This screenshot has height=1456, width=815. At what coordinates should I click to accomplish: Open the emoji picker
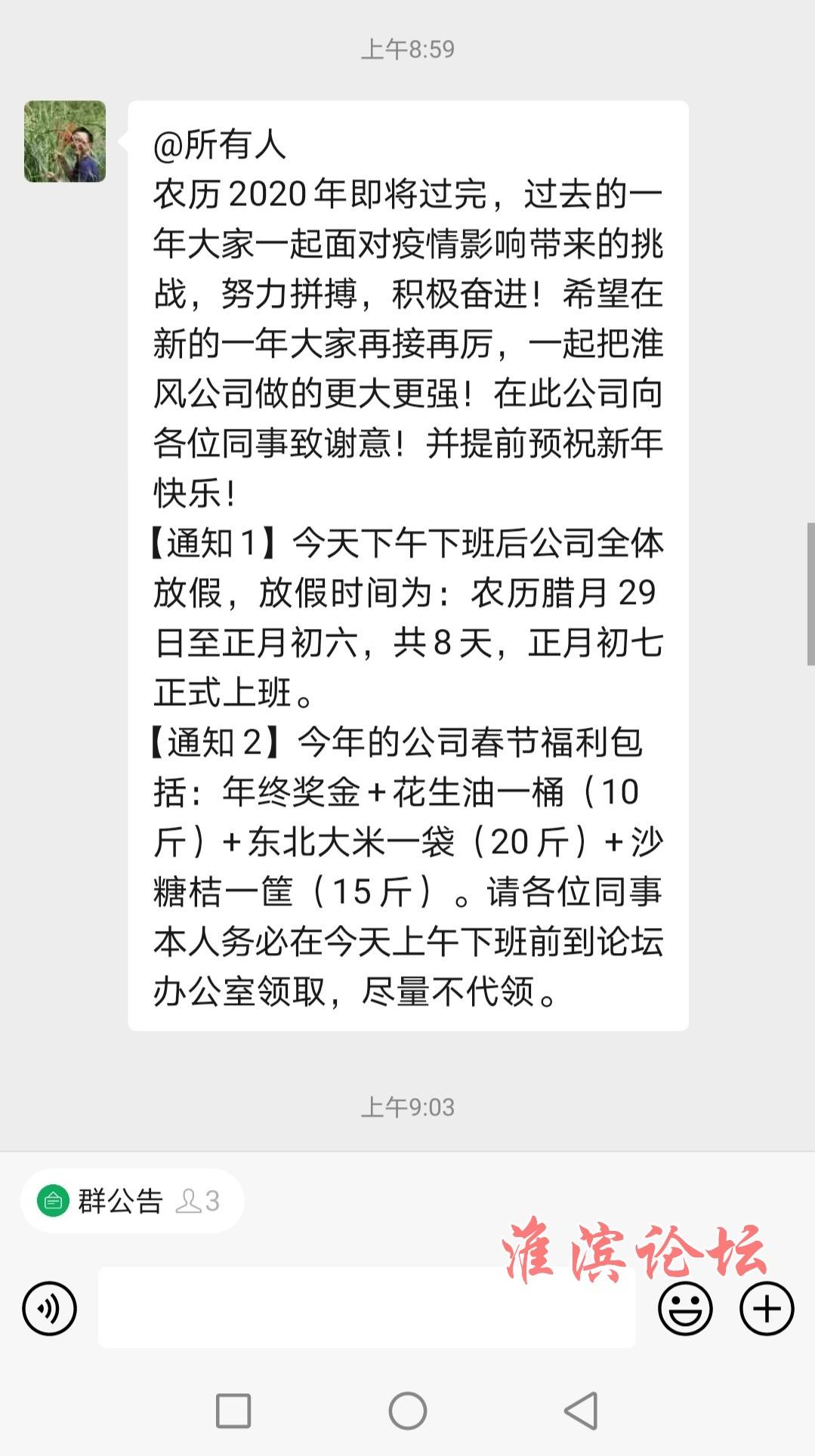pyautogui.click(x=685, y=1308)
